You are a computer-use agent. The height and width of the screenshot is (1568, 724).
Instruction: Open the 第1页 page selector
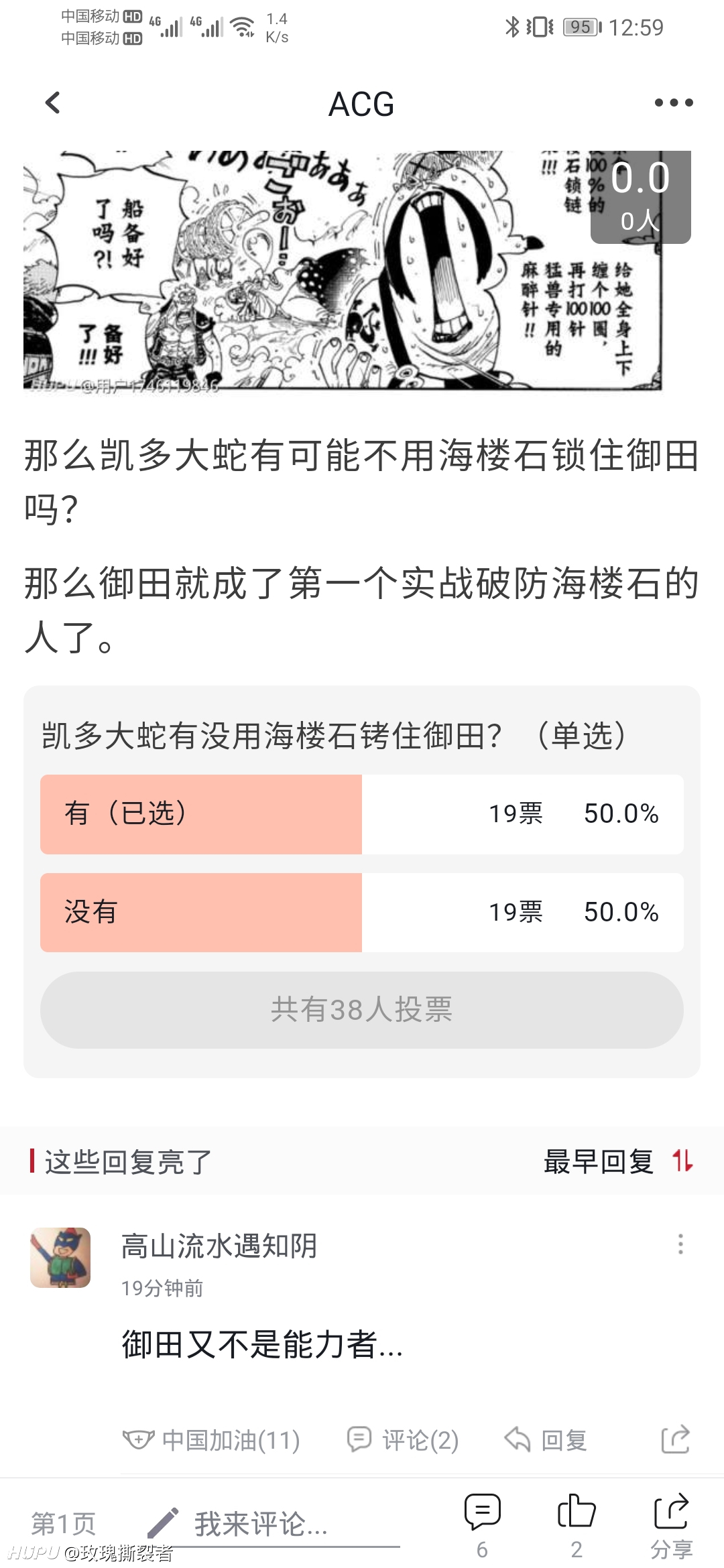(x=64, y=1524)
